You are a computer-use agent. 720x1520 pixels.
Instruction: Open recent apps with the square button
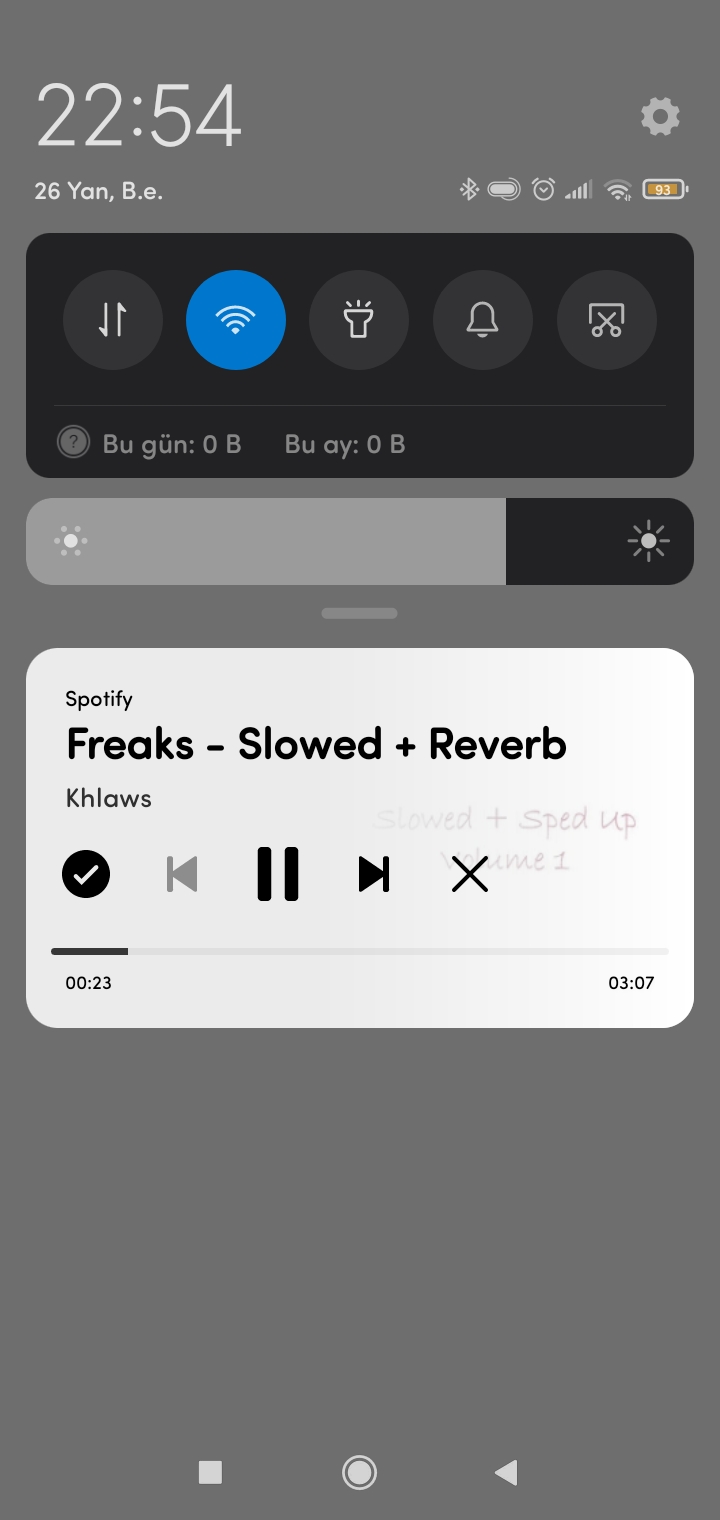[x=210, y=1472]
